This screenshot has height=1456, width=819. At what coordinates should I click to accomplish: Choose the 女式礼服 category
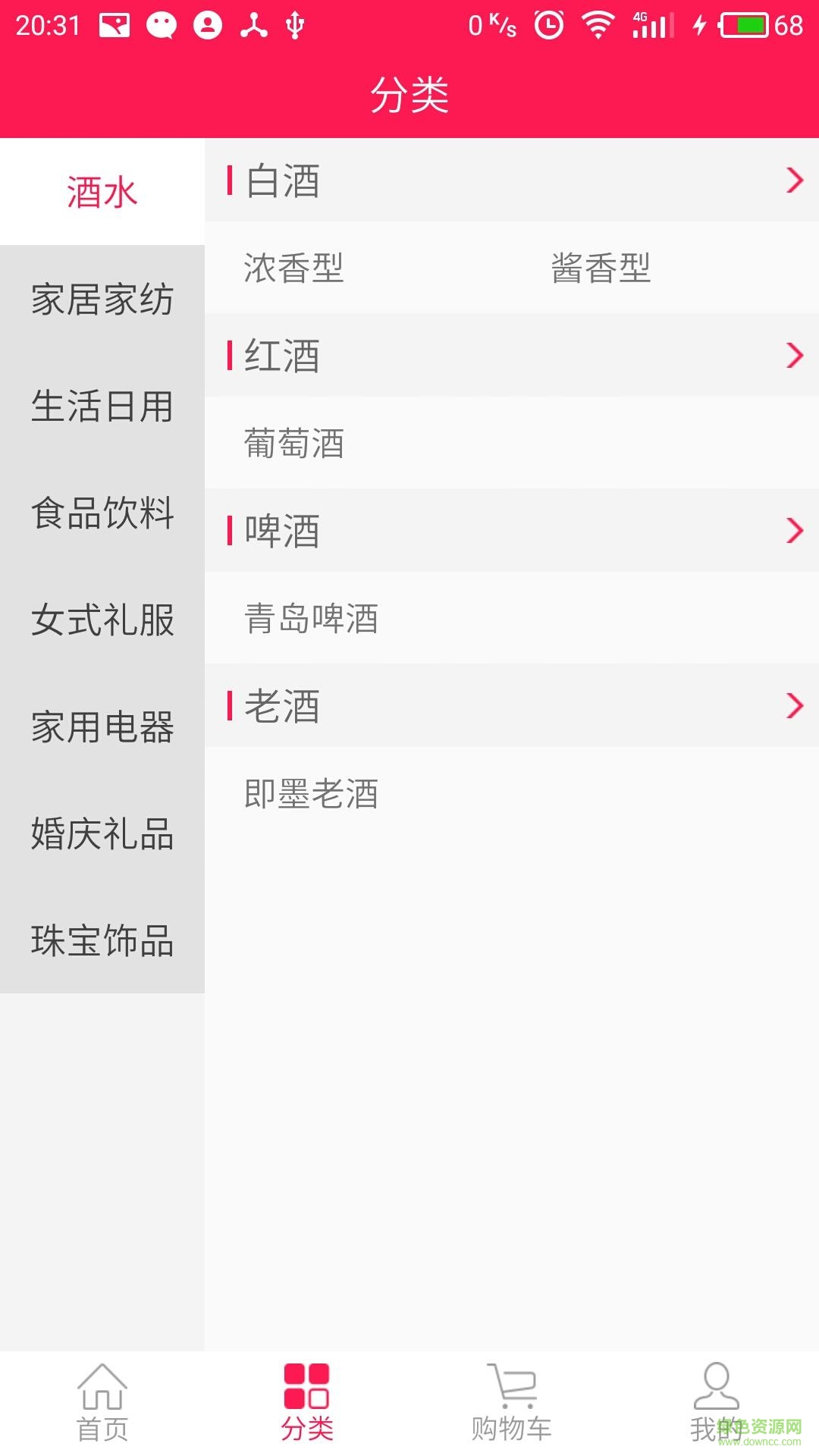[102, 620]
